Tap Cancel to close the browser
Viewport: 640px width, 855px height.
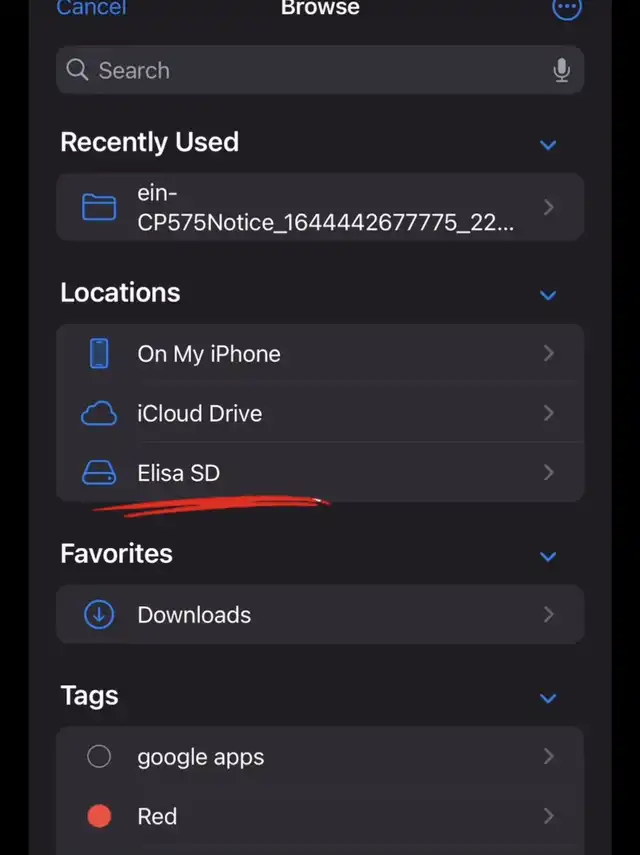coord(91,8)
